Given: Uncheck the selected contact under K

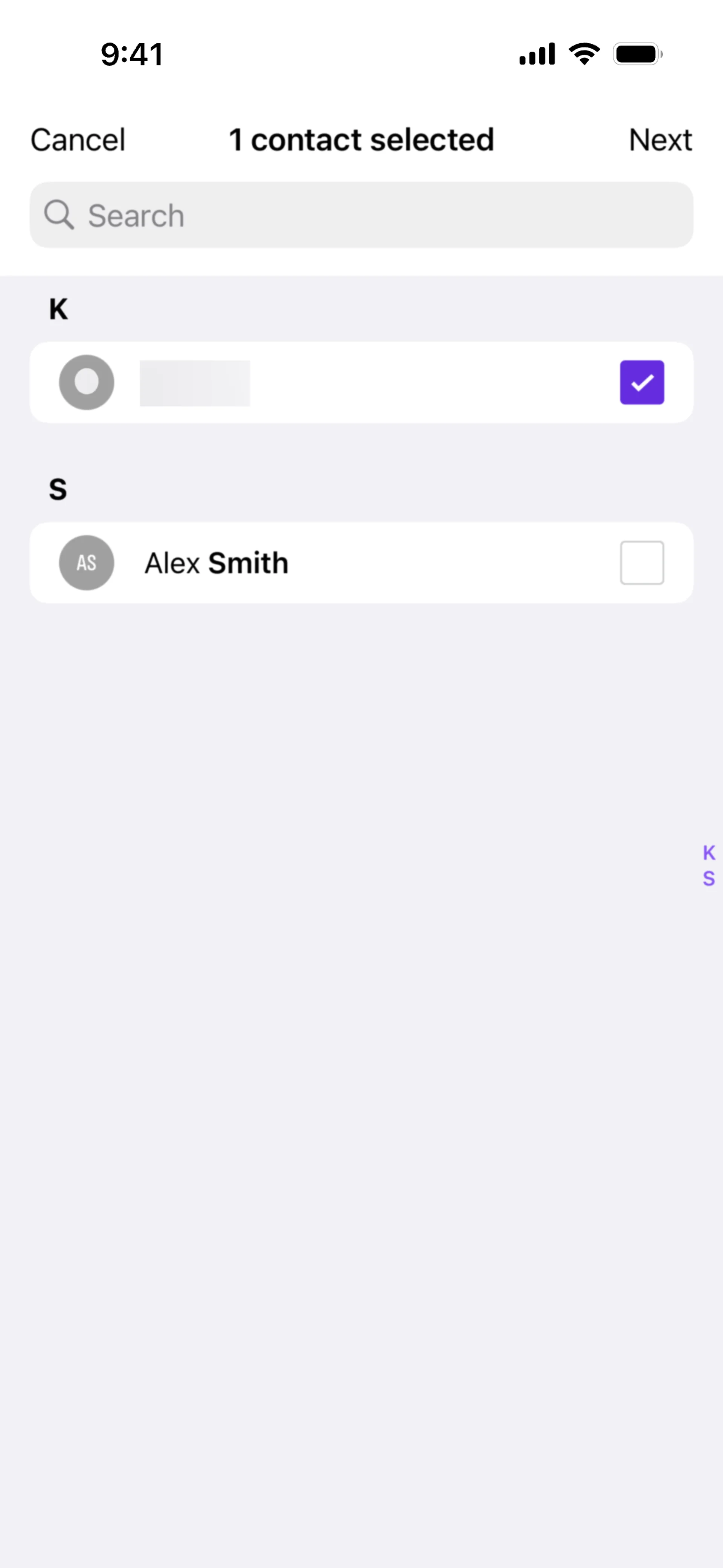Looking at the screenshot, I should [642, 382].
